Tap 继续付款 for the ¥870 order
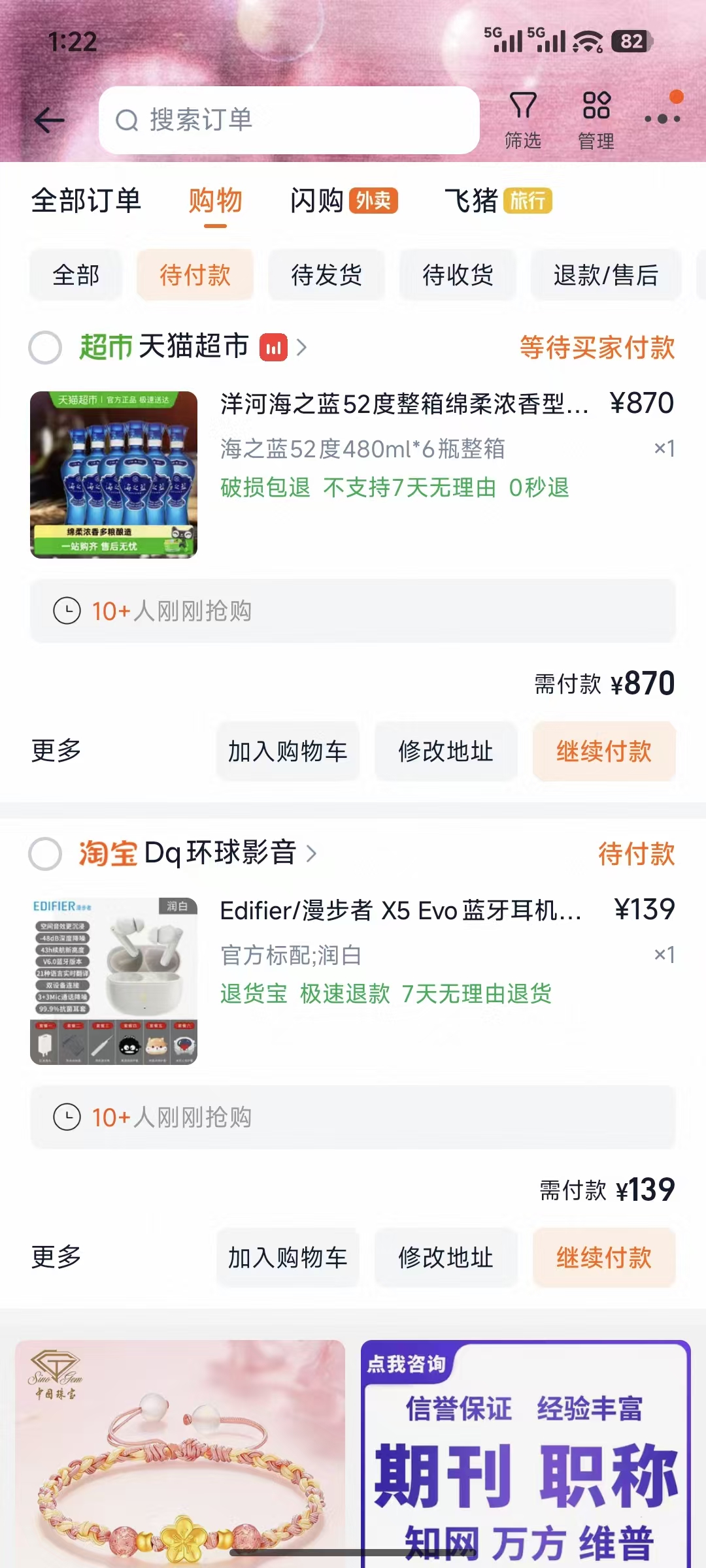Screen dimensions: 706x1568 click(603, 751)
